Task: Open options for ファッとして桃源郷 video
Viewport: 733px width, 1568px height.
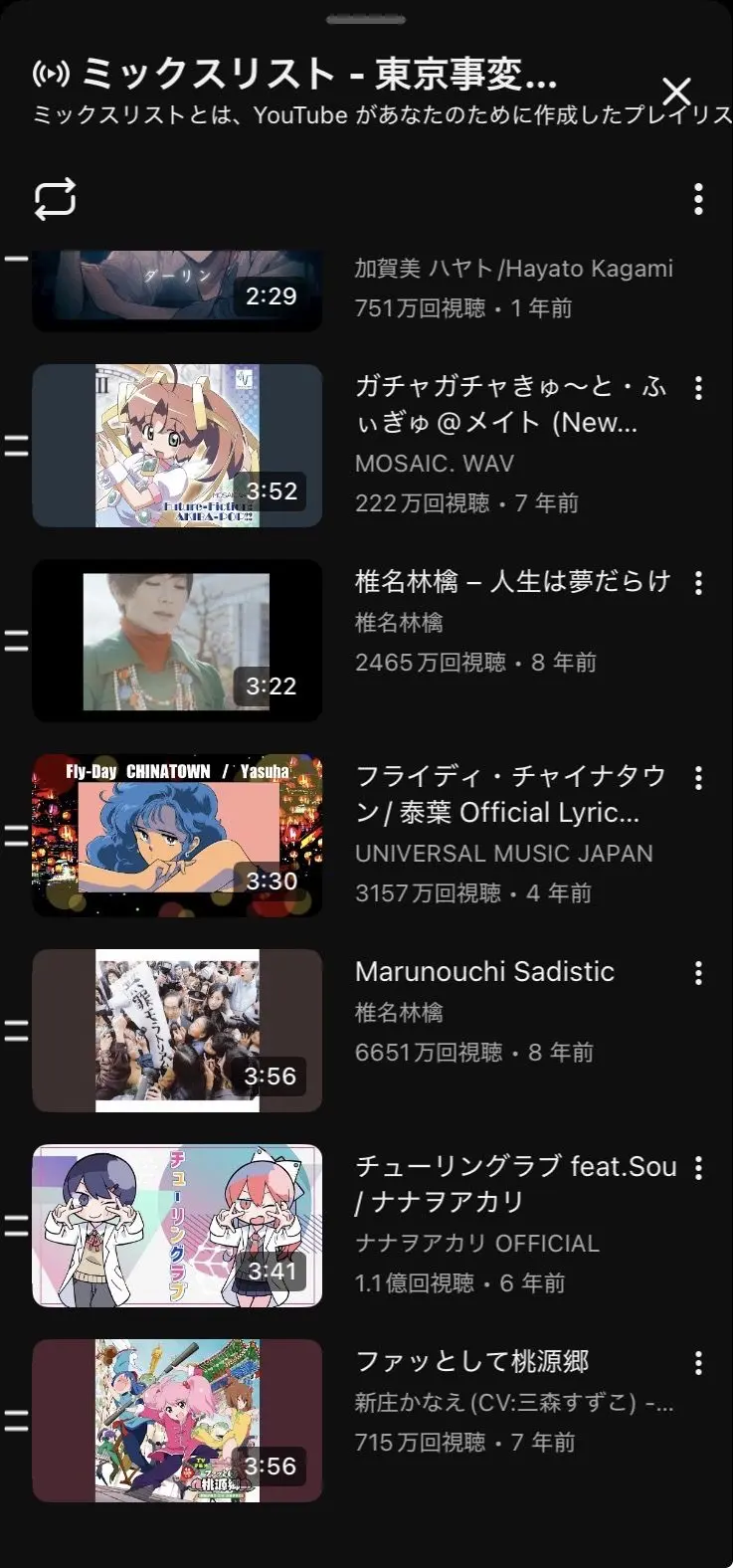Action: pyautogui.click(x=698, y=1362)
